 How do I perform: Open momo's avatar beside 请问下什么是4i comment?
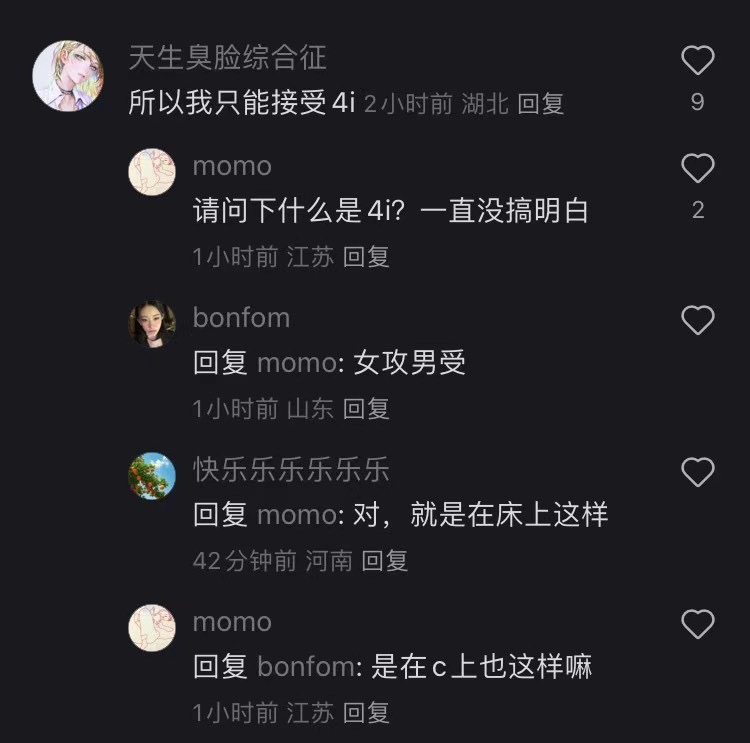tap(152, 172)
